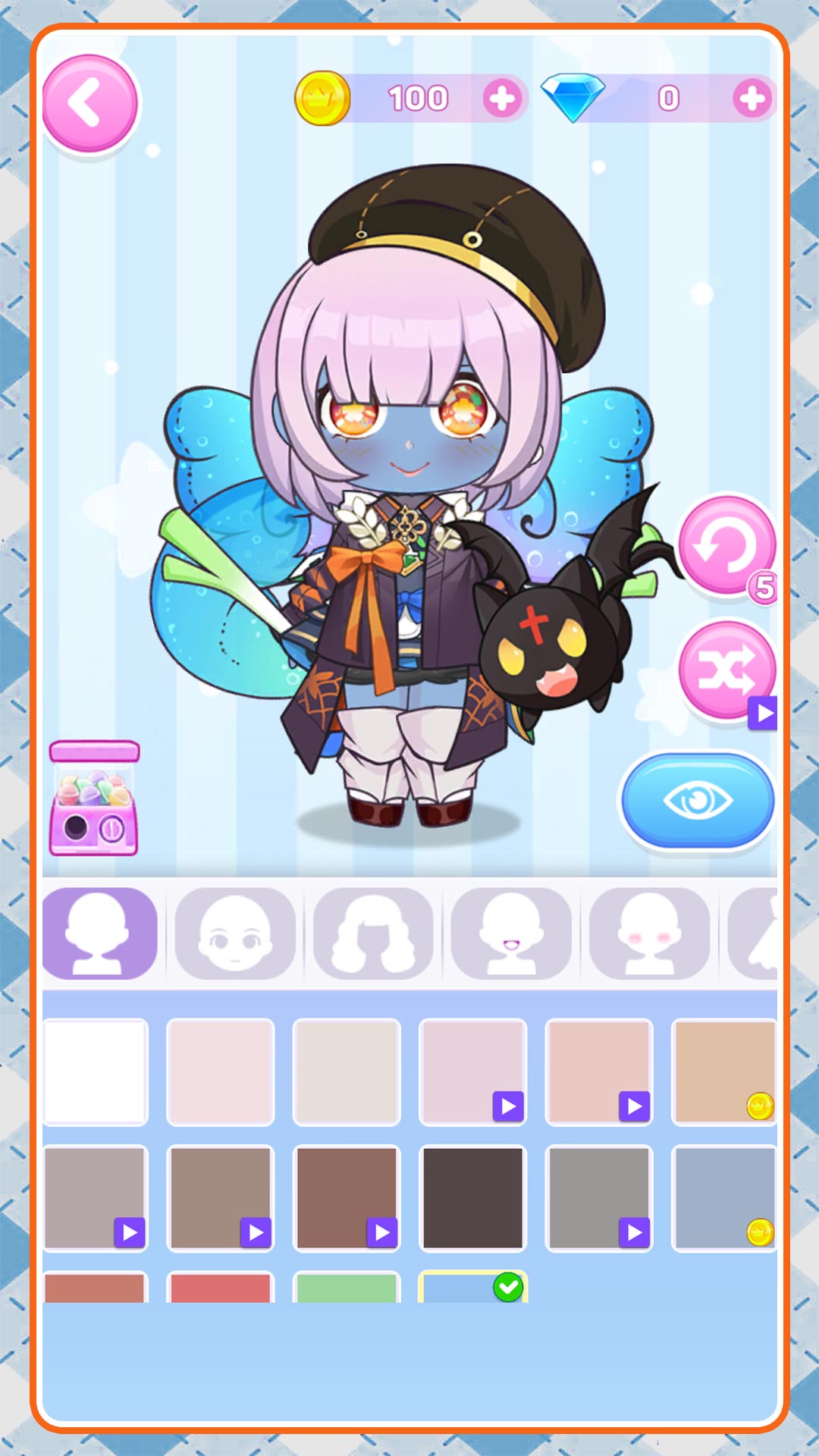The image size is (819, 1456).
Task: Preview character with the blue eye button
Action: click(x=697, y=800)
